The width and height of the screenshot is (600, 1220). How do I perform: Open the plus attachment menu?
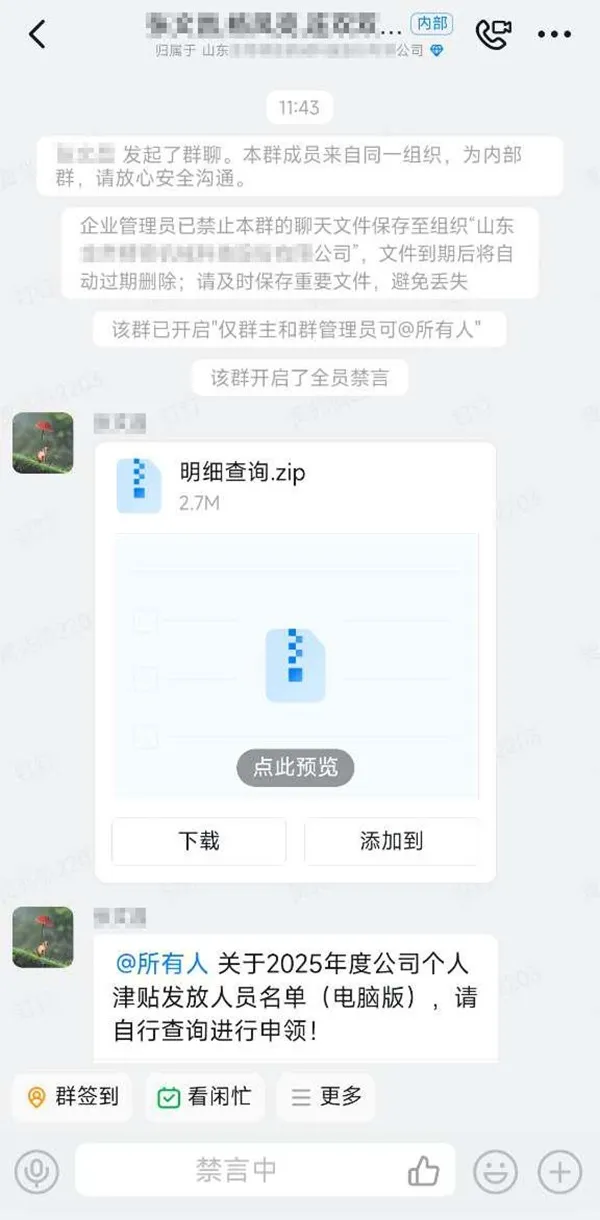coord(559,1170)
